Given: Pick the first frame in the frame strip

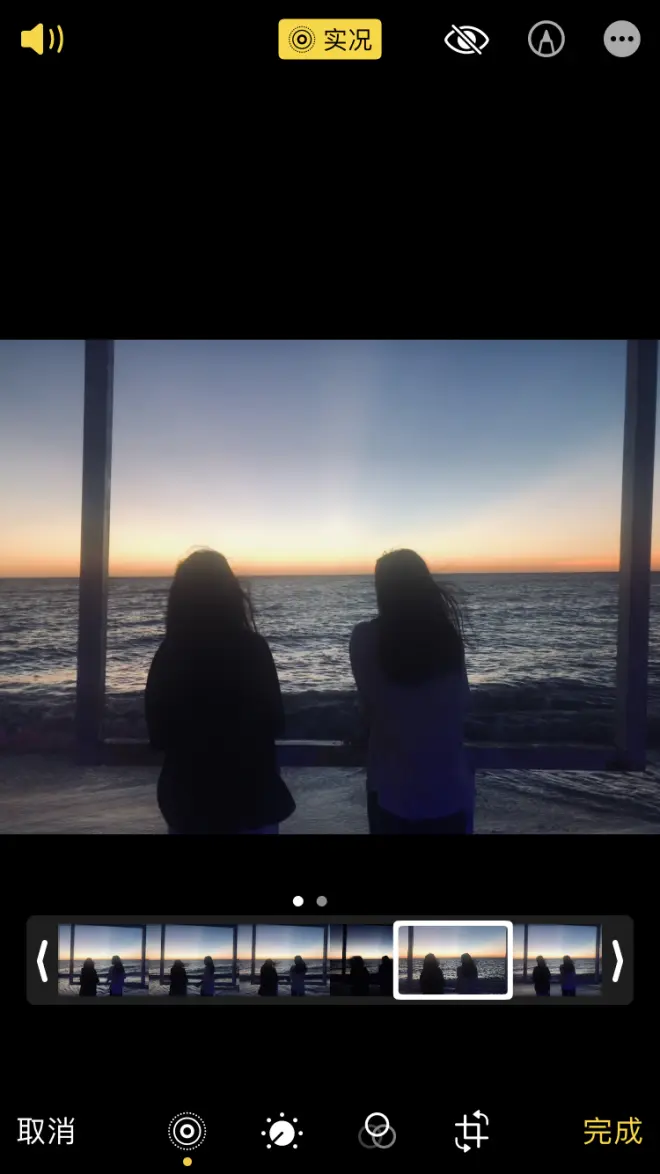Looking at the screenshot, I should (100, 960).
